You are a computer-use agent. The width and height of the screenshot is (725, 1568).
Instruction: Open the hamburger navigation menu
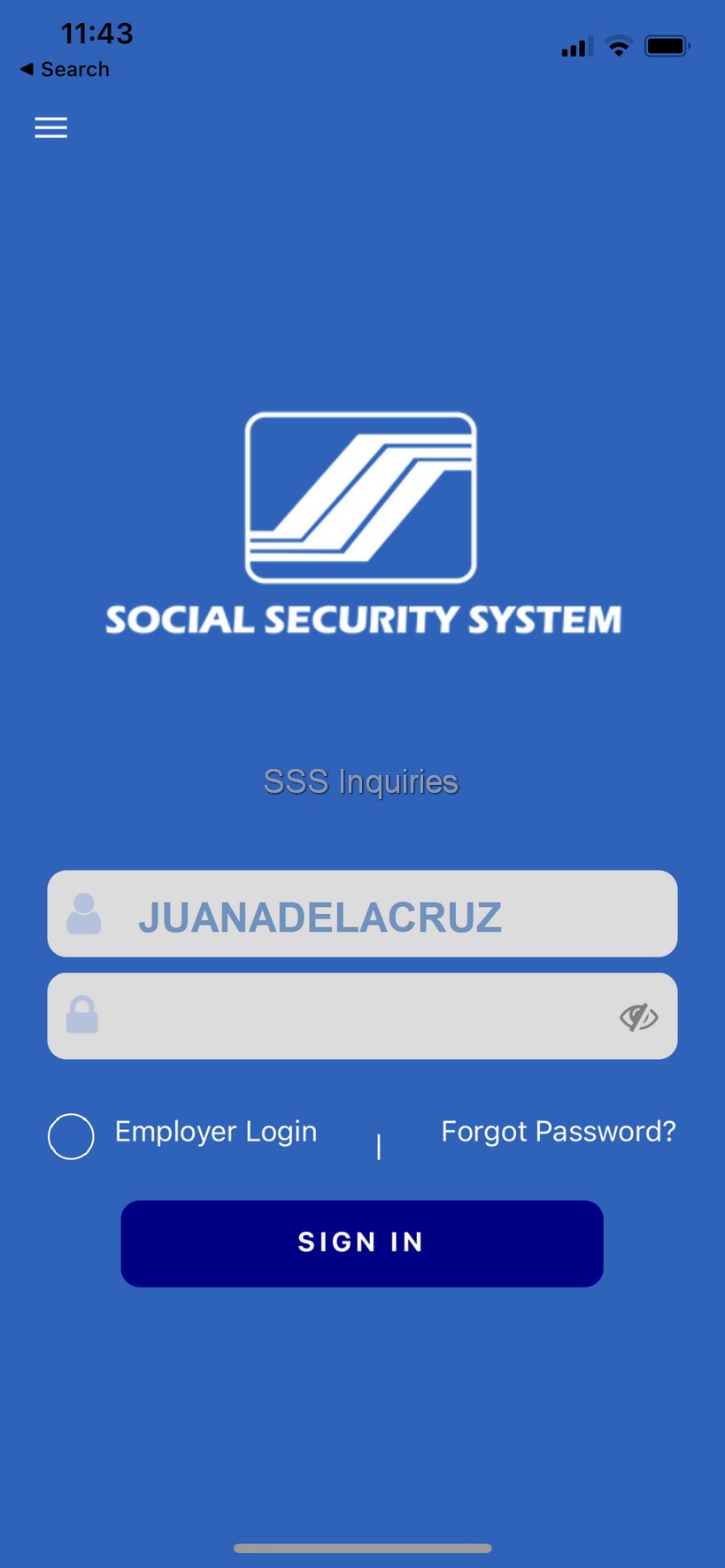click(50, 127)
